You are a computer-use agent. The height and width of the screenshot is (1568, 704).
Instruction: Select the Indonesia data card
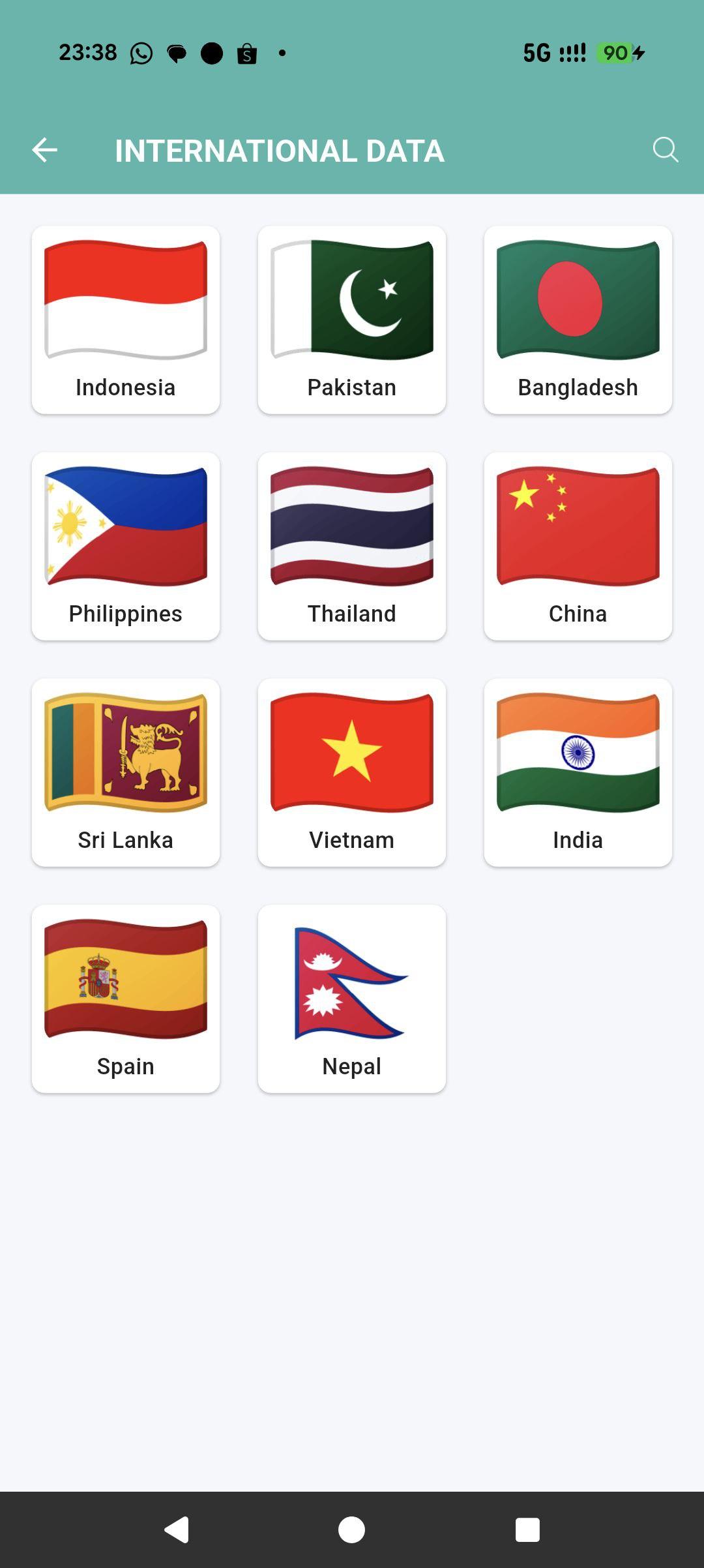(126, 320)
